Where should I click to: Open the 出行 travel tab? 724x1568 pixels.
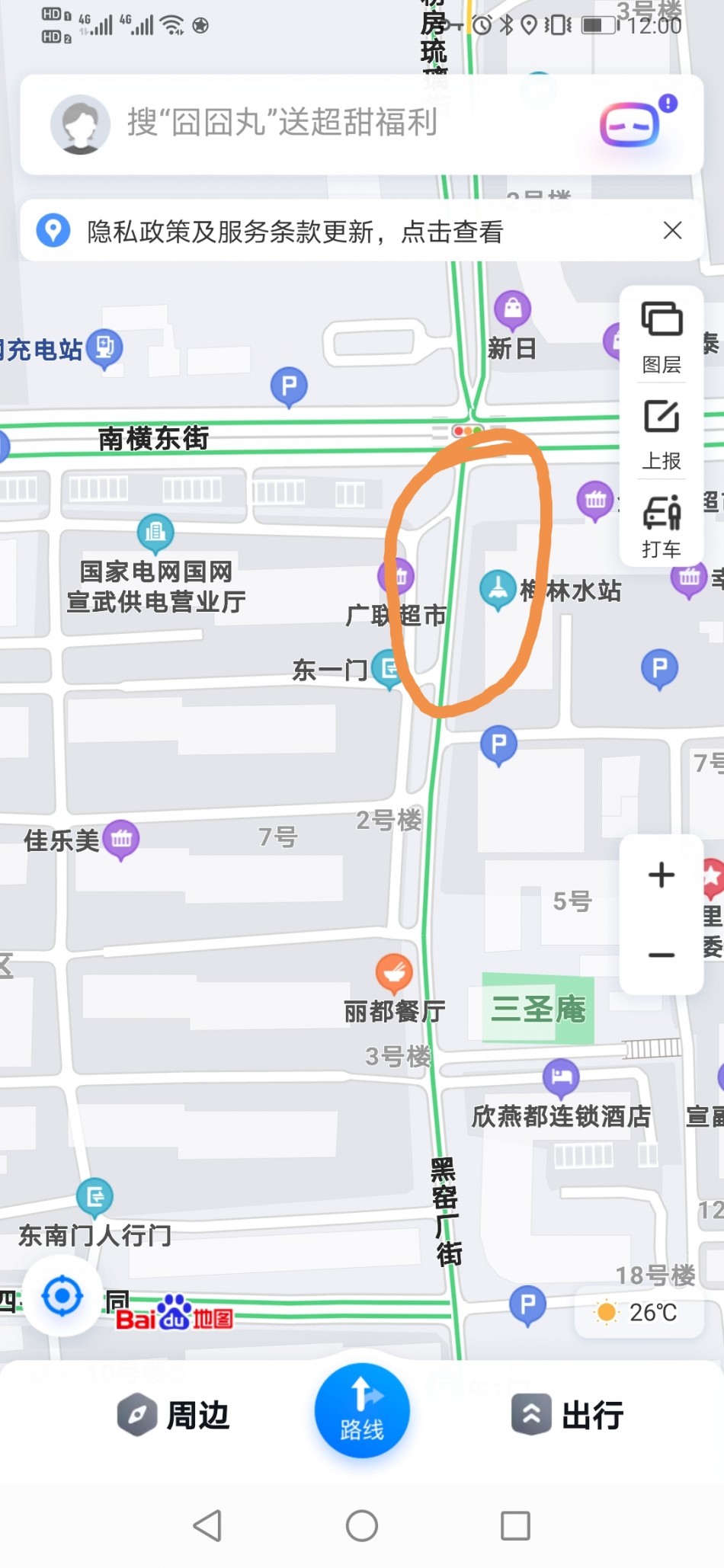click(x=568, y=1416)
